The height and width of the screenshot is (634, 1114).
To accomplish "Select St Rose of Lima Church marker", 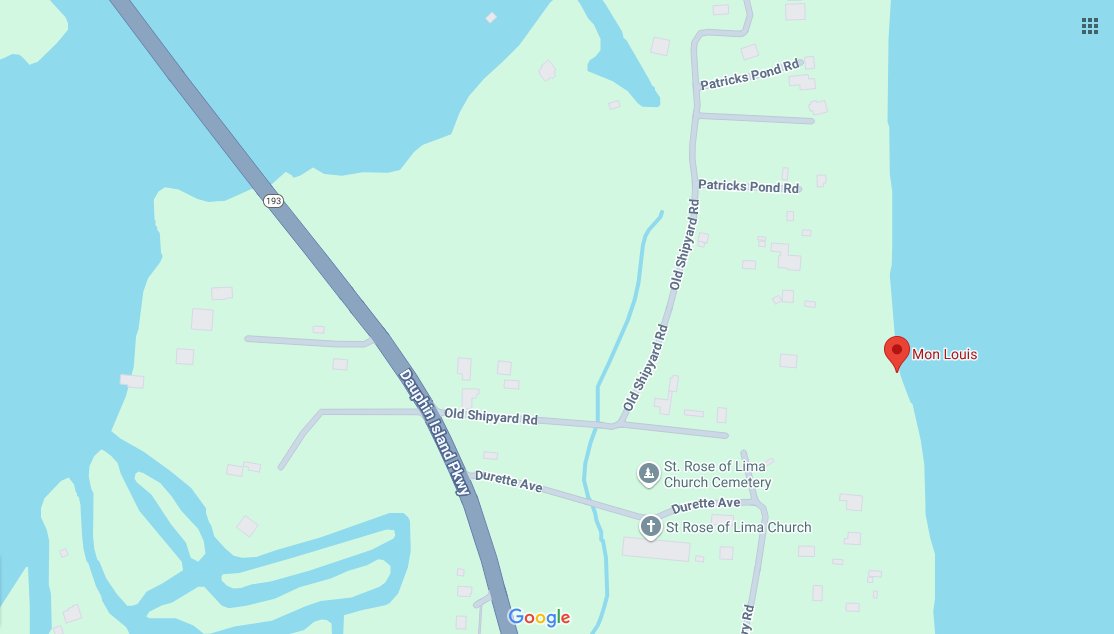I will click(651, 526).
